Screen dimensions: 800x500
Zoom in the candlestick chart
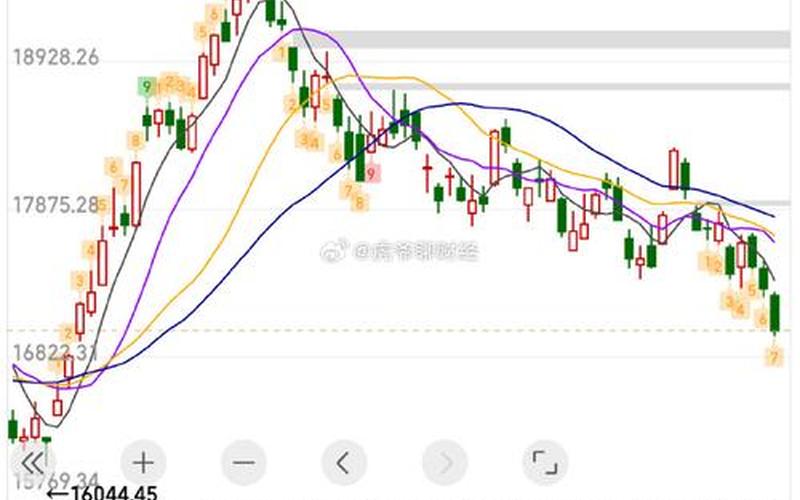coord(144,462)
